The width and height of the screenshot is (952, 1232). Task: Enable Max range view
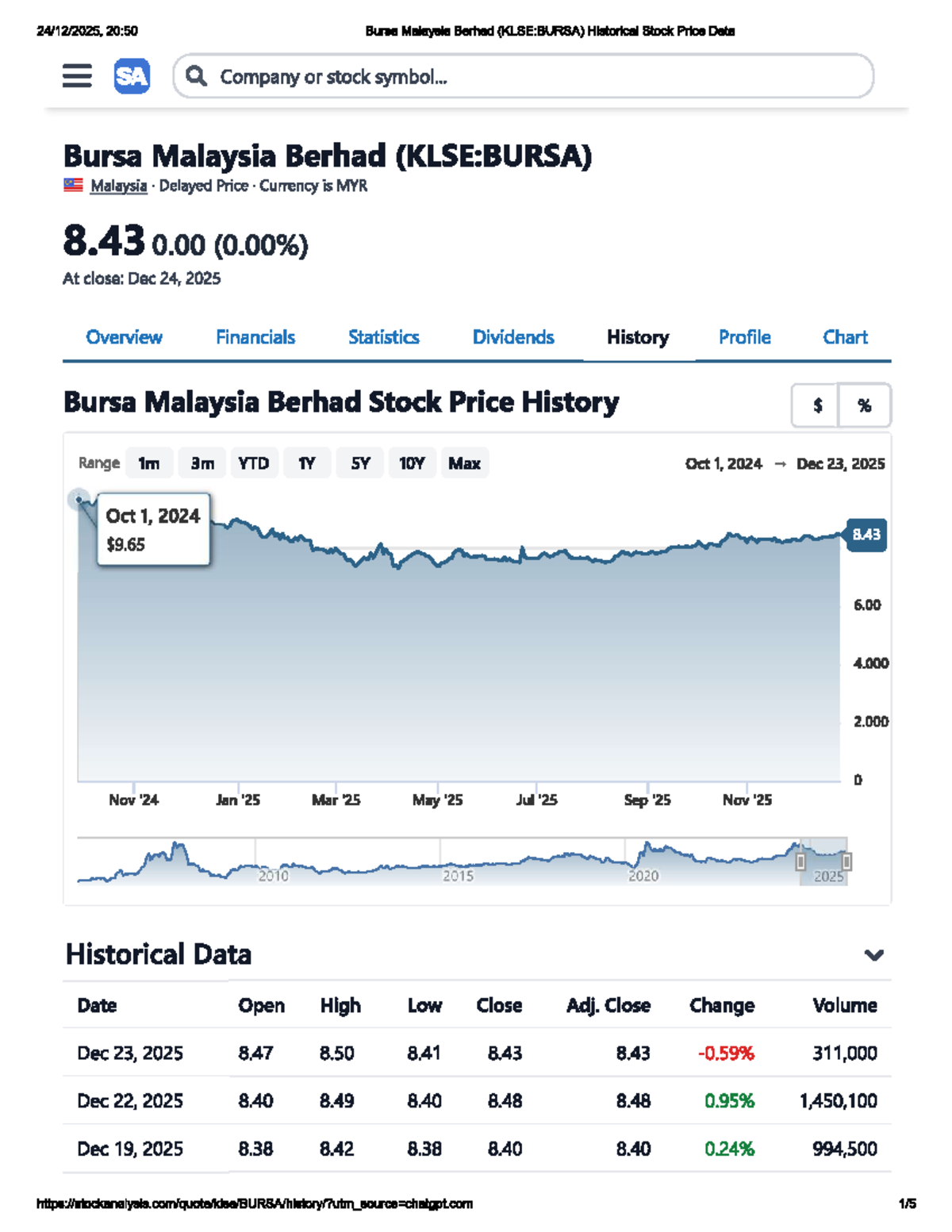(464, 462)
